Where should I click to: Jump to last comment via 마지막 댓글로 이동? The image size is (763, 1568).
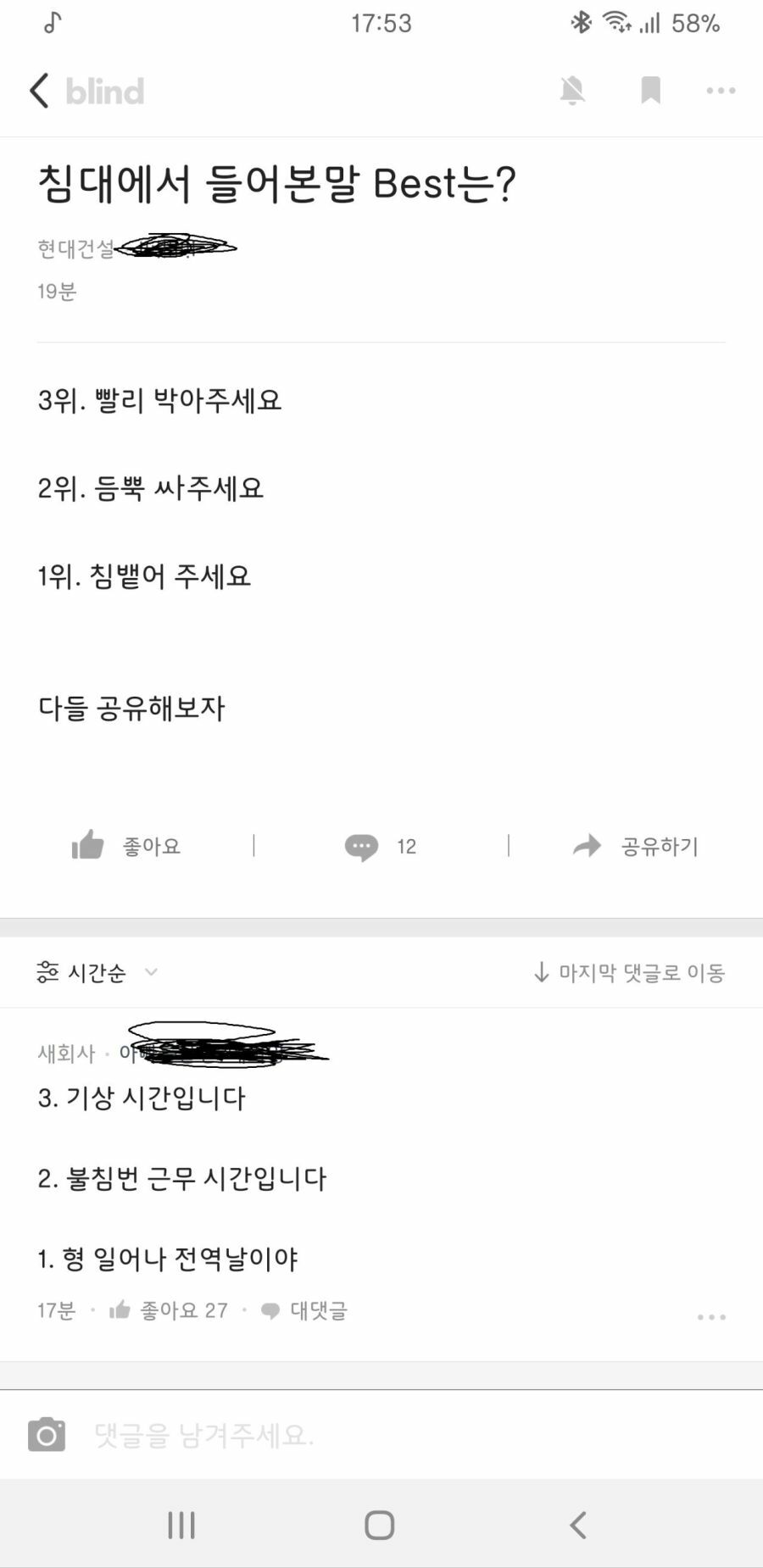(x=629, y=972)
